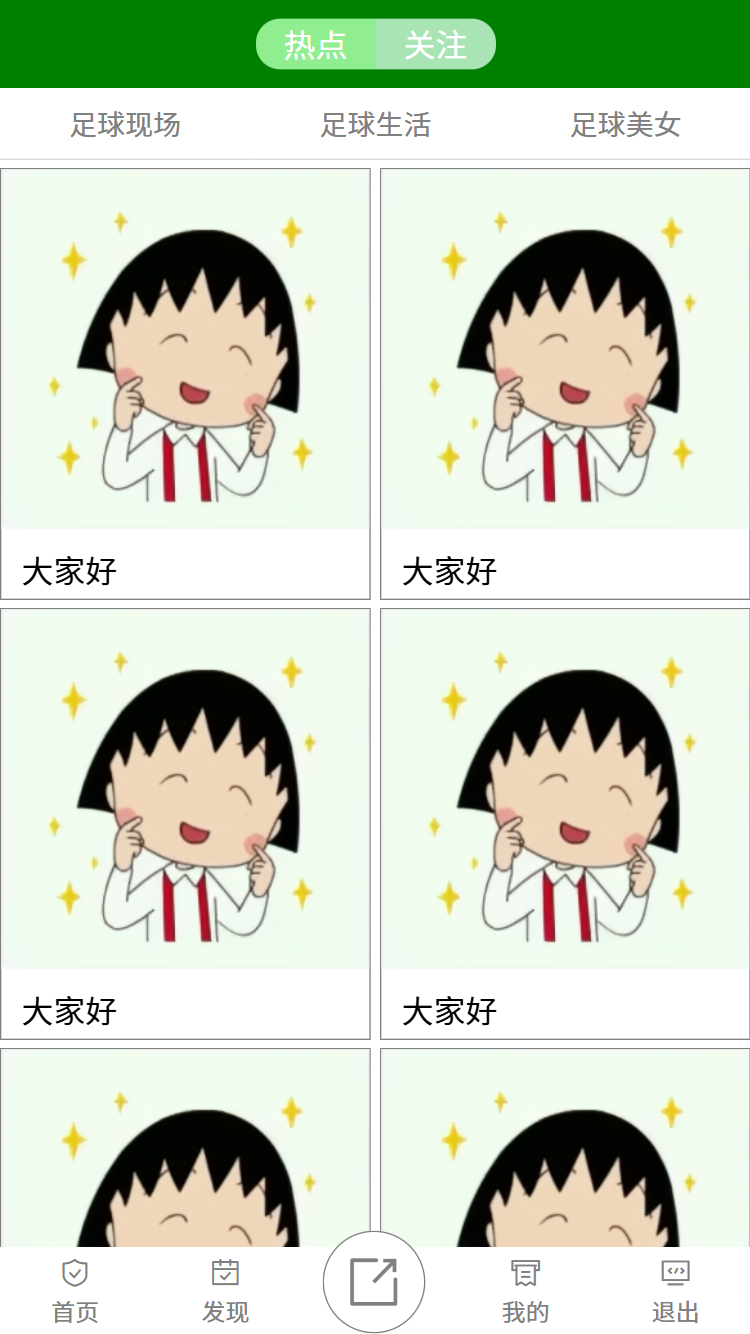Image resolution: width=750 pixels, height=1334 pixels.
Task: Go to the 首页 tab
Action: pos(75,1290)
